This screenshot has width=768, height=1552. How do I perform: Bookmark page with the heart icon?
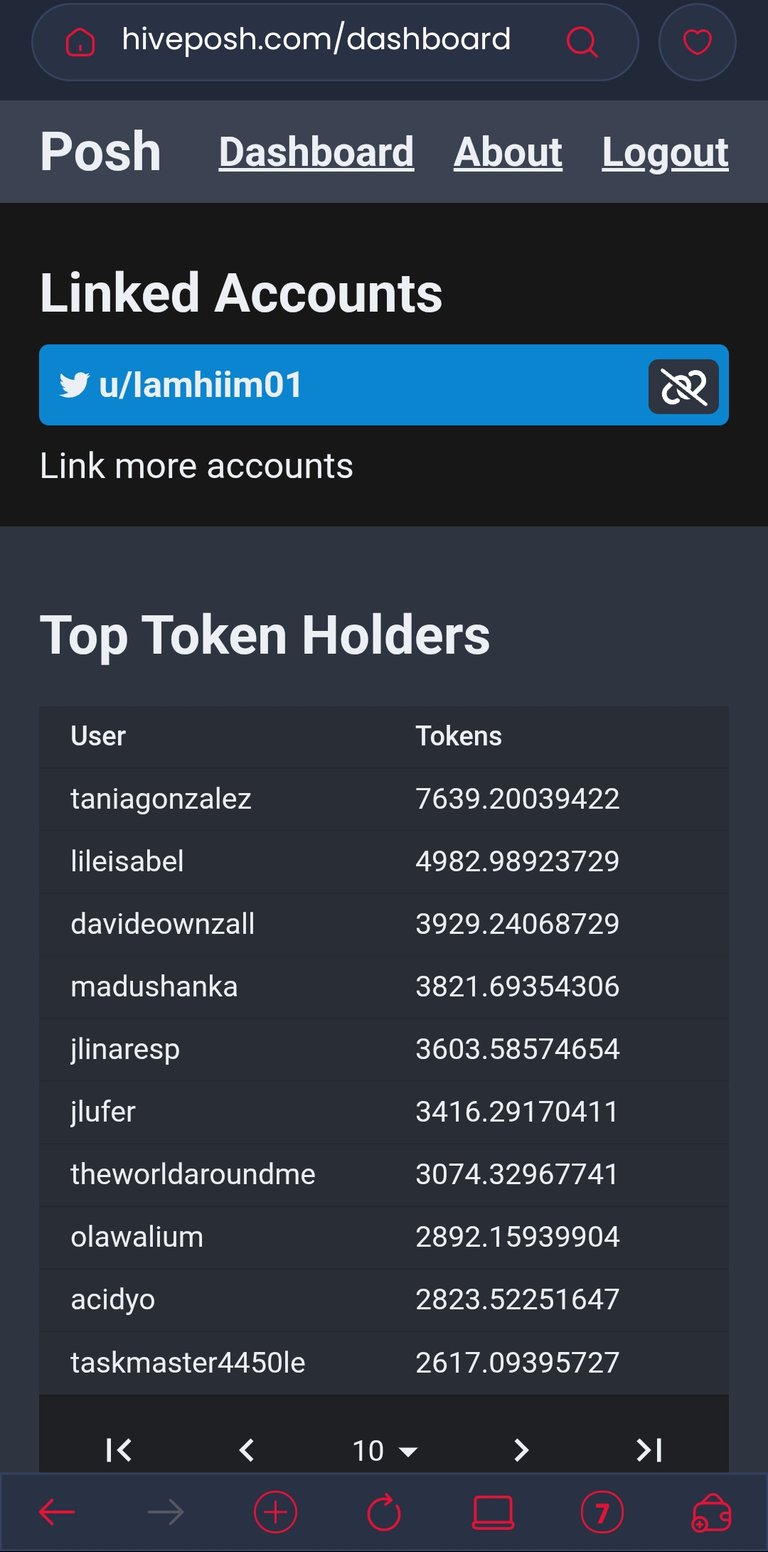pos(697,42)
